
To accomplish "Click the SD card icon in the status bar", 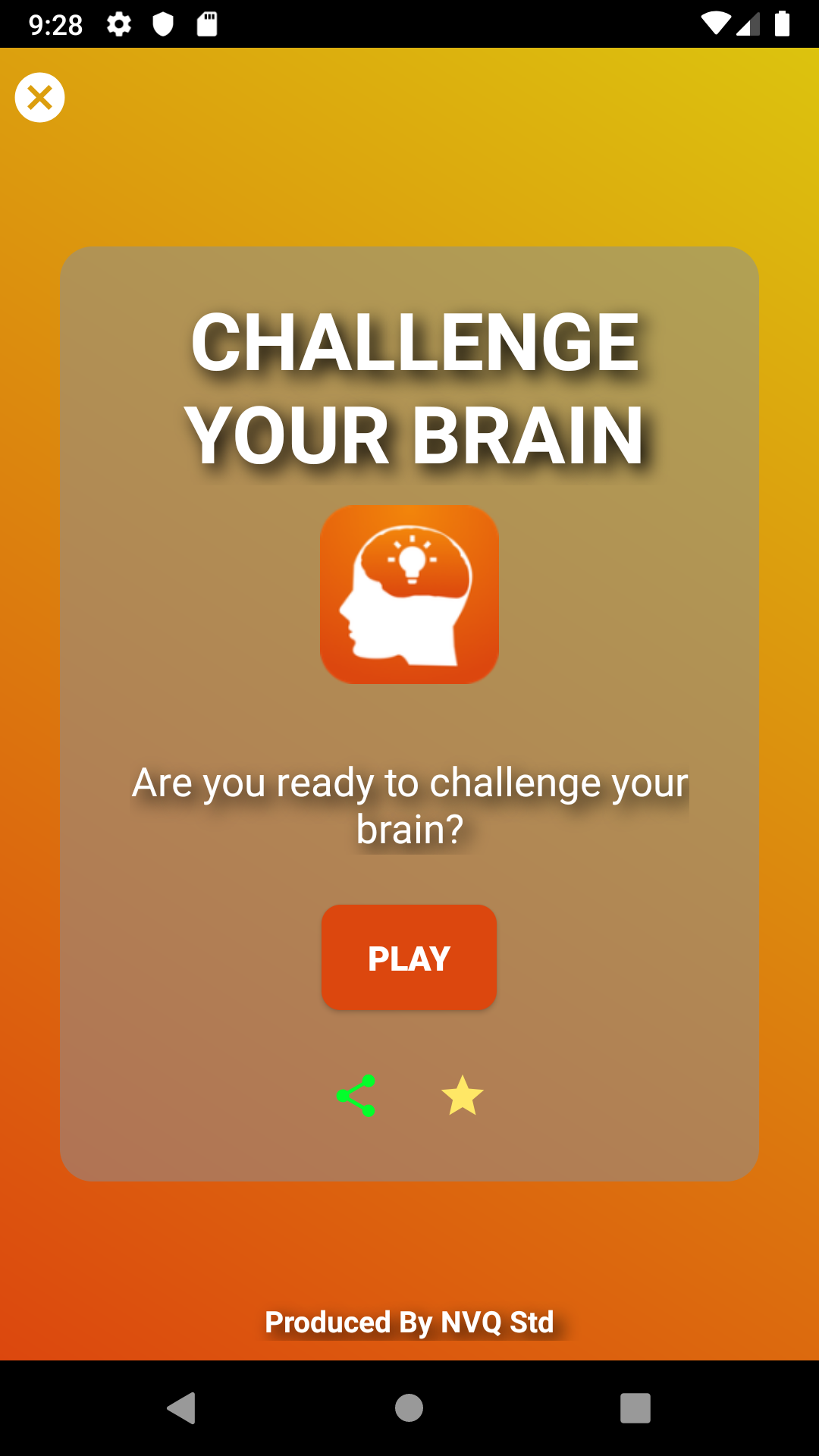I will pyautogui.click(x=207, y=24).
